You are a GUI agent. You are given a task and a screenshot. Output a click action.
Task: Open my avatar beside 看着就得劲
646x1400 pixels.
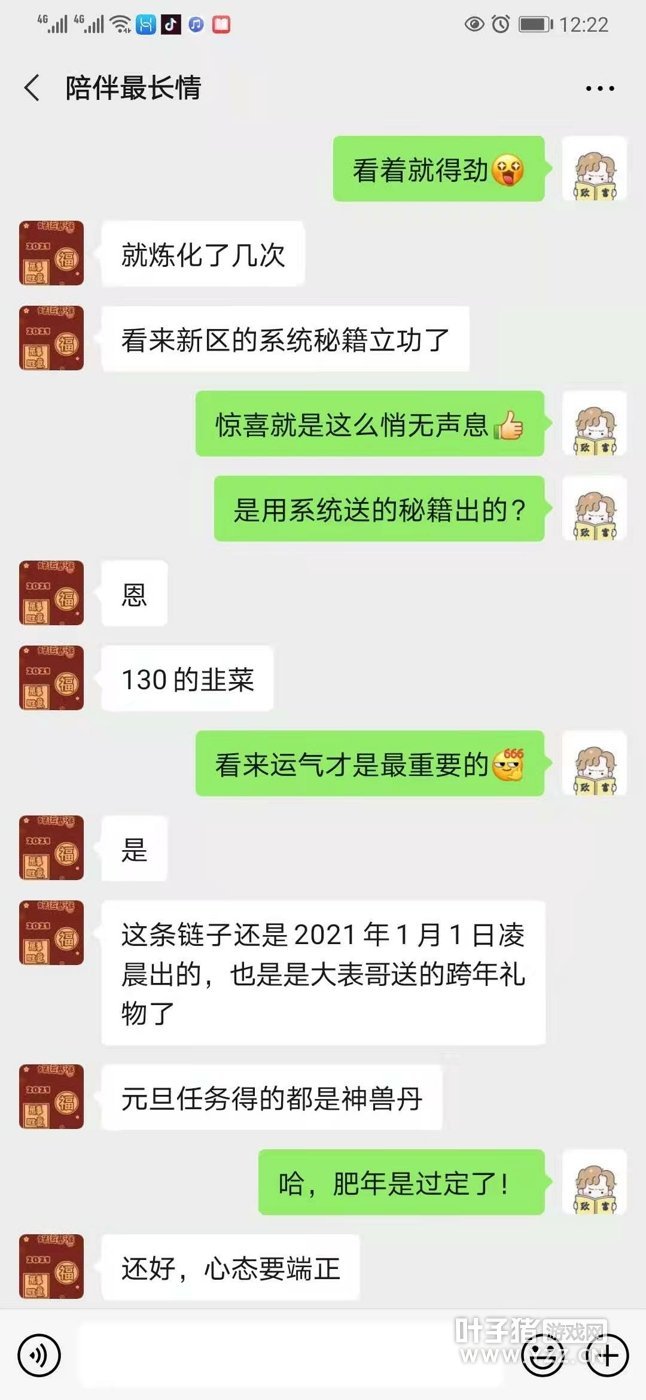click(x=594, y=168)
